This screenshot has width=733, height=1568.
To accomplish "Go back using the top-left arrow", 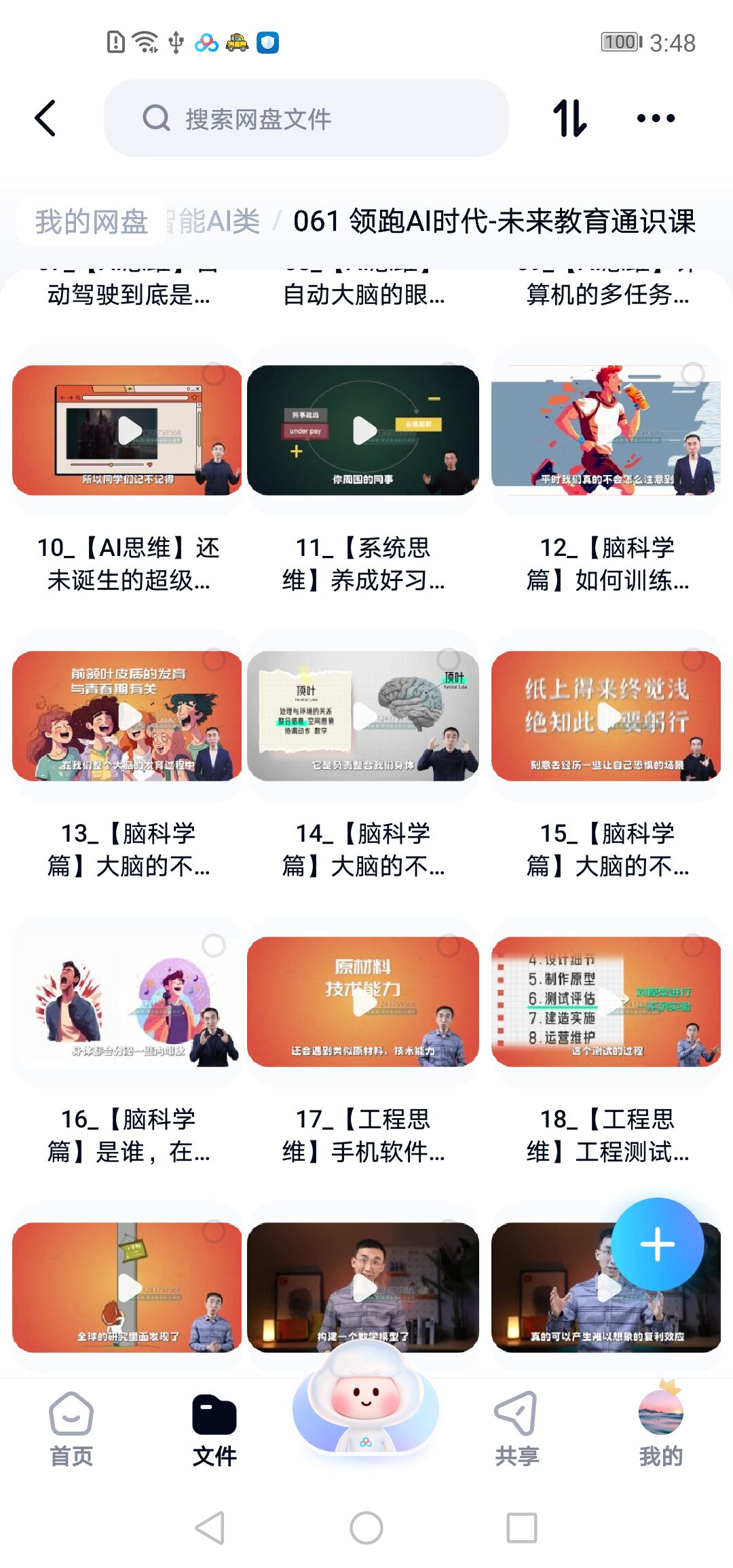I will tap(45, 119).
